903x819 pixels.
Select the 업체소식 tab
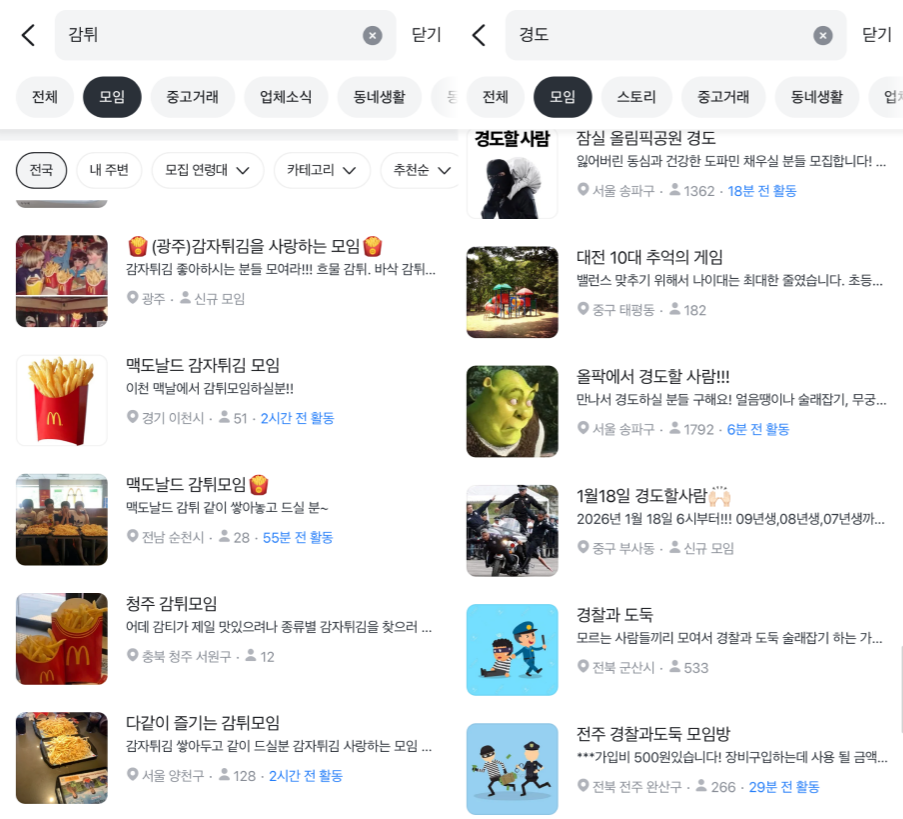286,97
